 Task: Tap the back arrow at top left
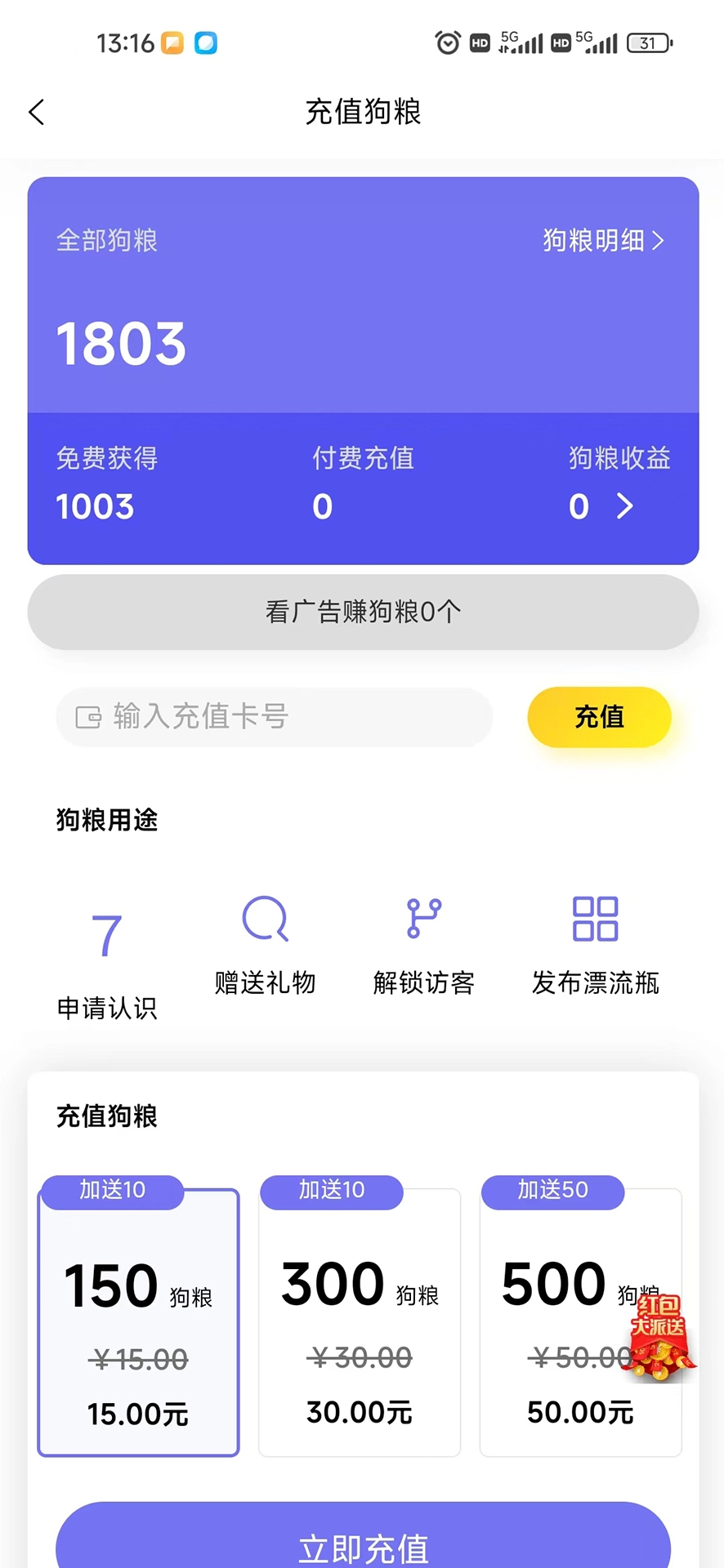[37, 111]
